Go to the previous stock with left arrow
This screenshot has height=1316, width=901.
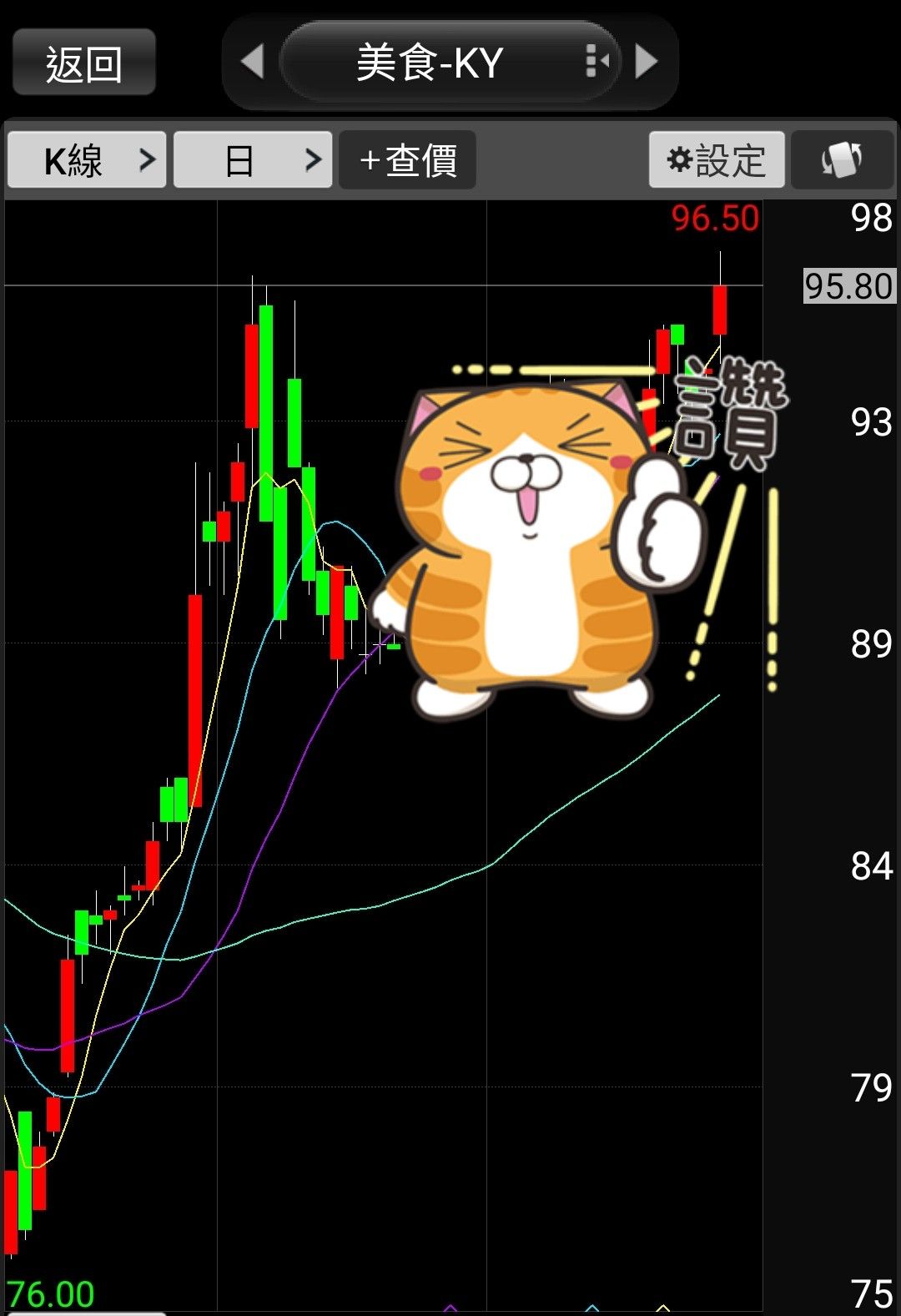(252, 62)
